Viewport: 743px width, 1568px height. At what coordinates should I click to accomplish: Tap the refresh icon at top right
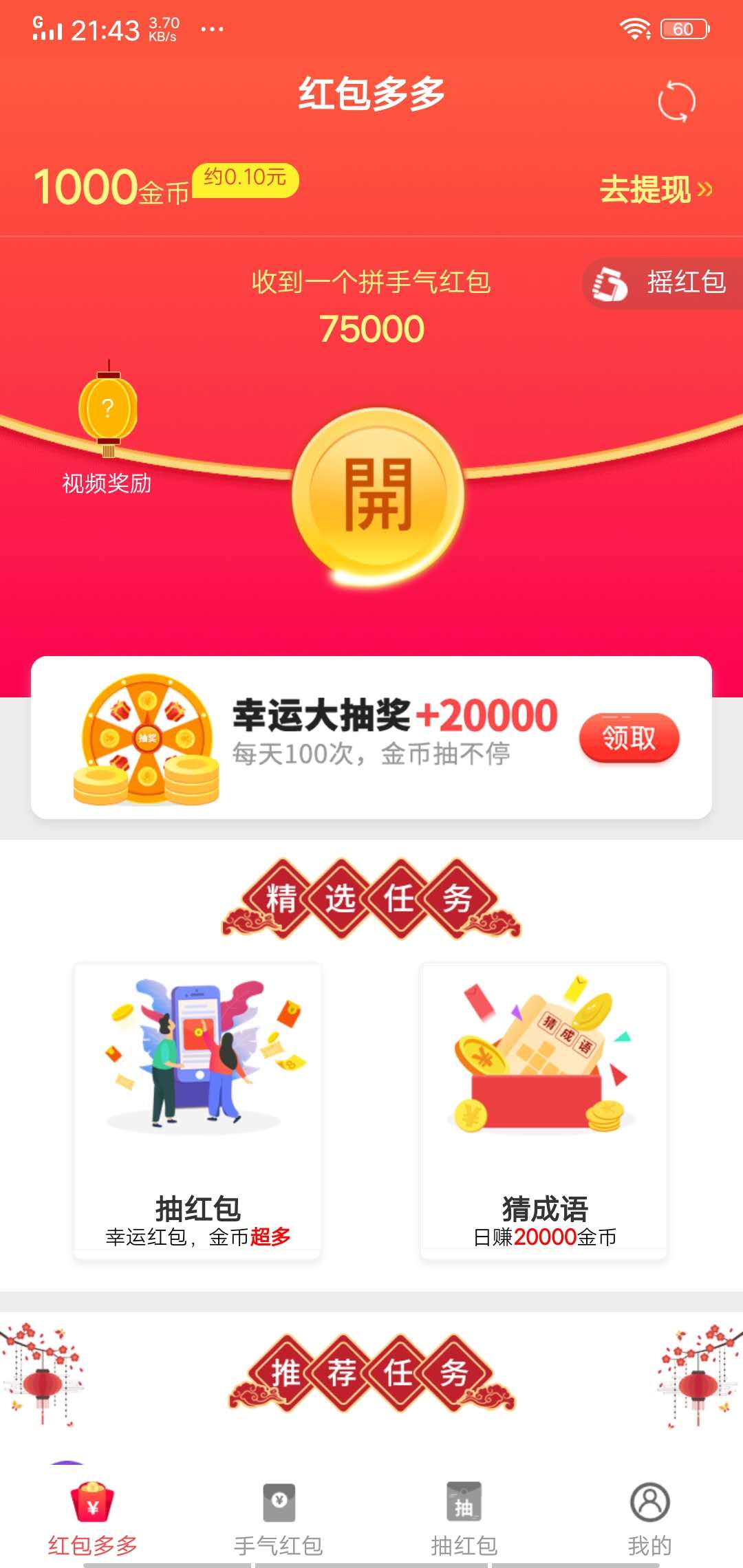click(677, 100)
